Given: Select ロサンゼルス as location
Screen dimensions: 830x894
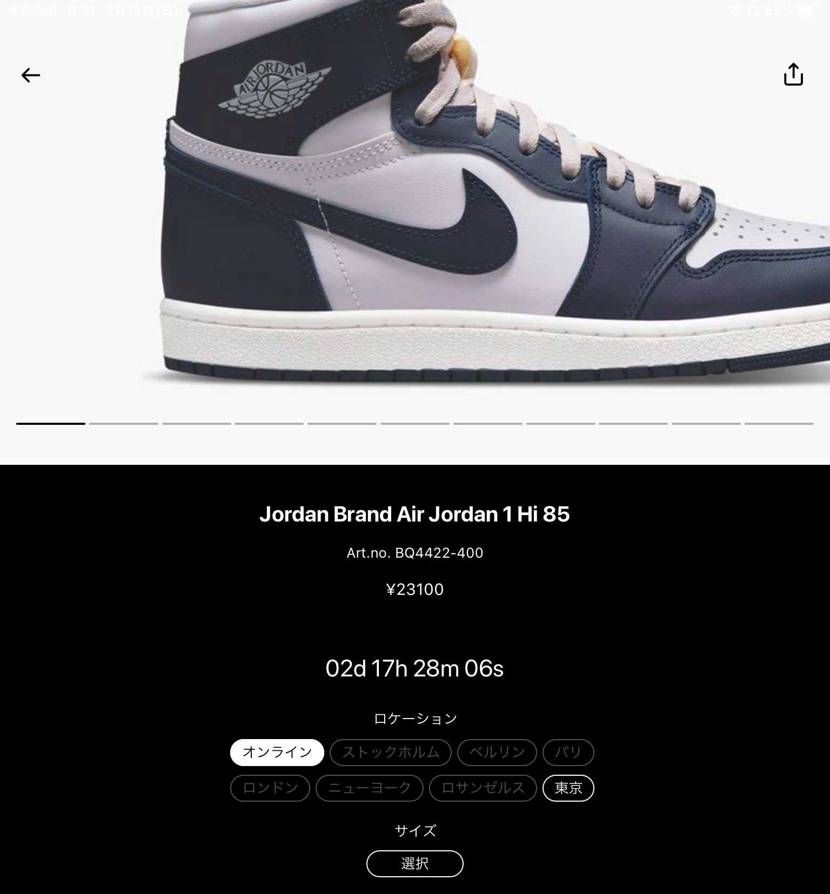Looking at the screenshot, I should point(483,788).
